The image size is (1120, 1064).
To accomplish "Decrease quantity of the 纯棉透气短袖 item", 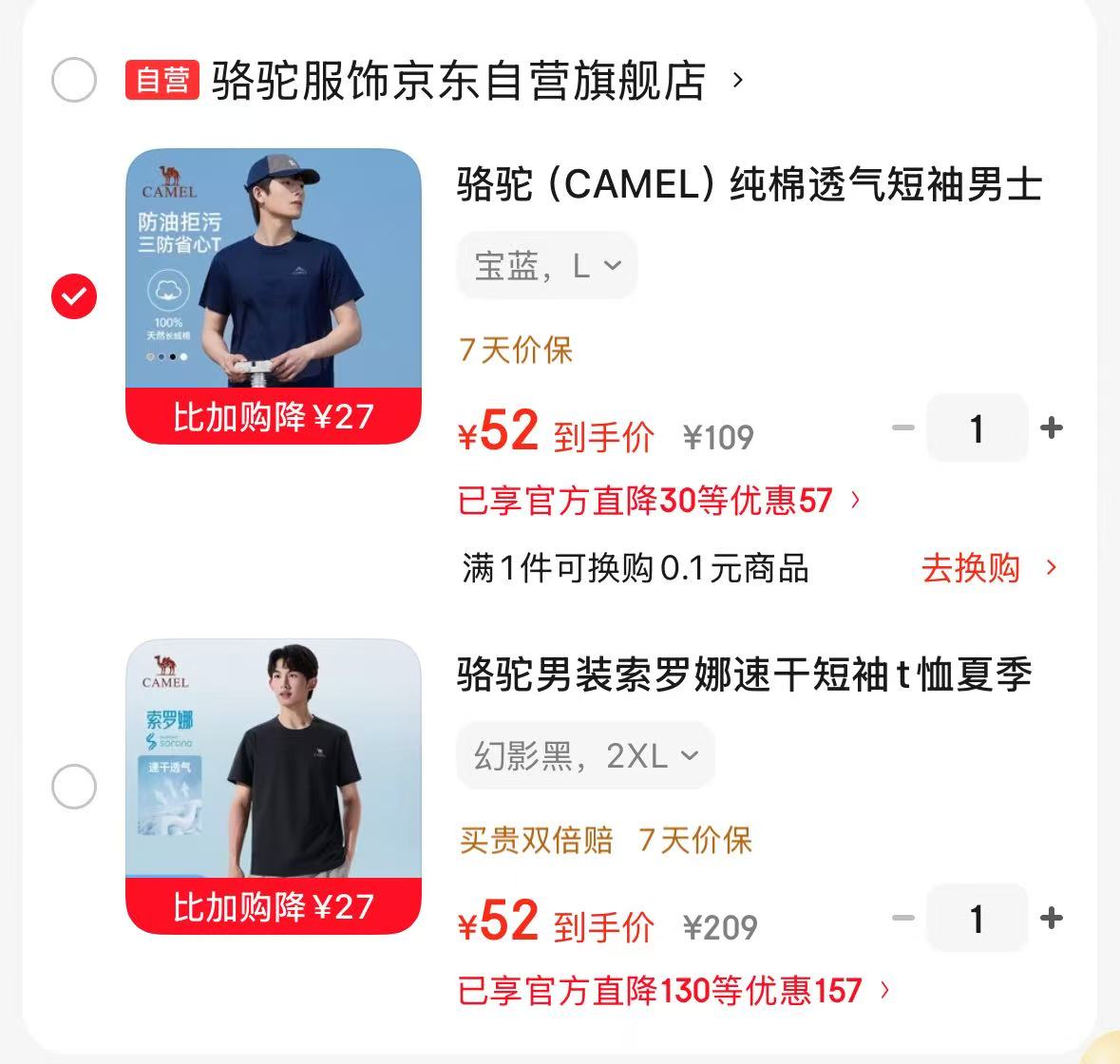I will (903, 428).
